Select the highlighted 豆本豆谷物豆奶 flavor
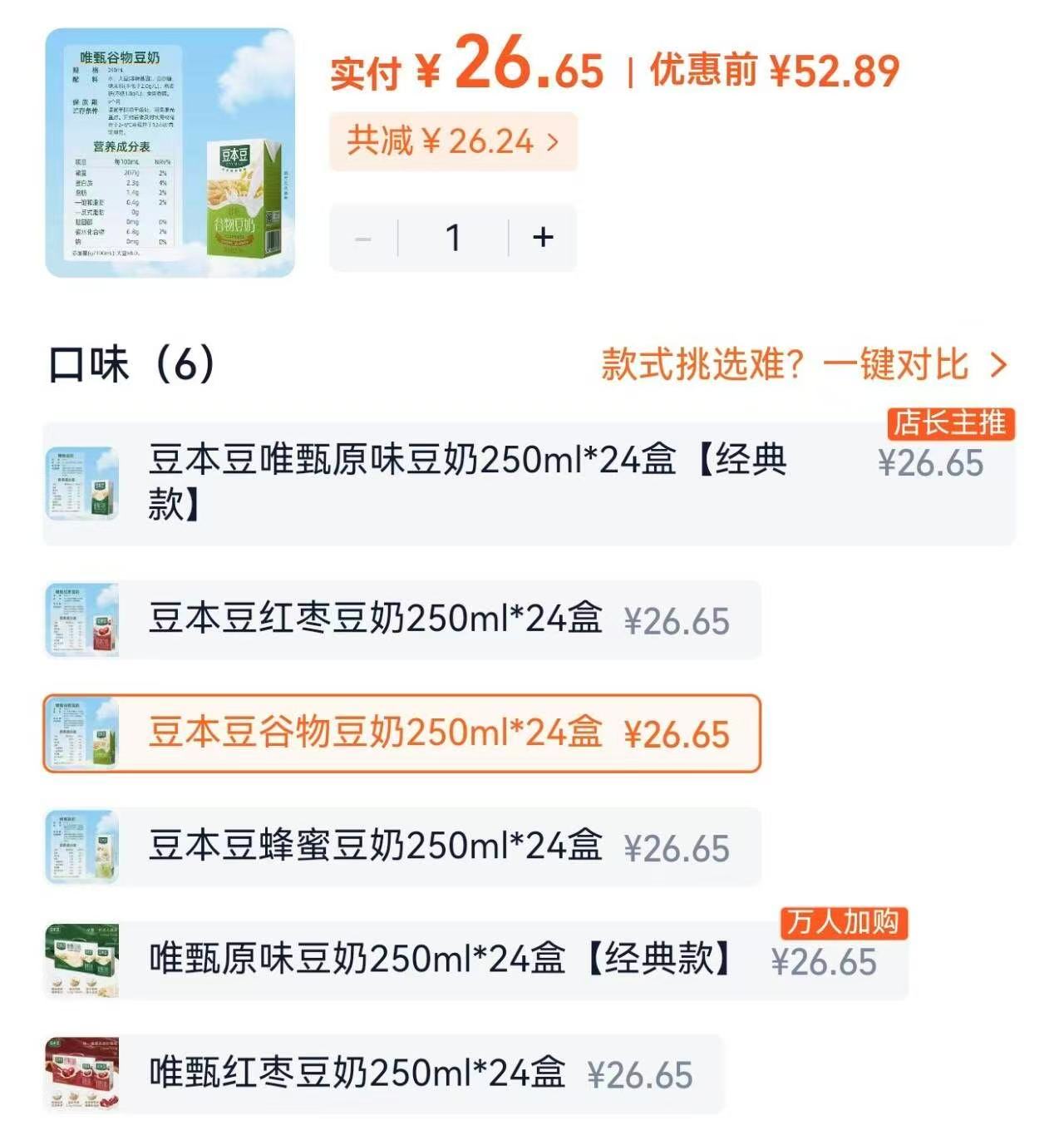 399,733
